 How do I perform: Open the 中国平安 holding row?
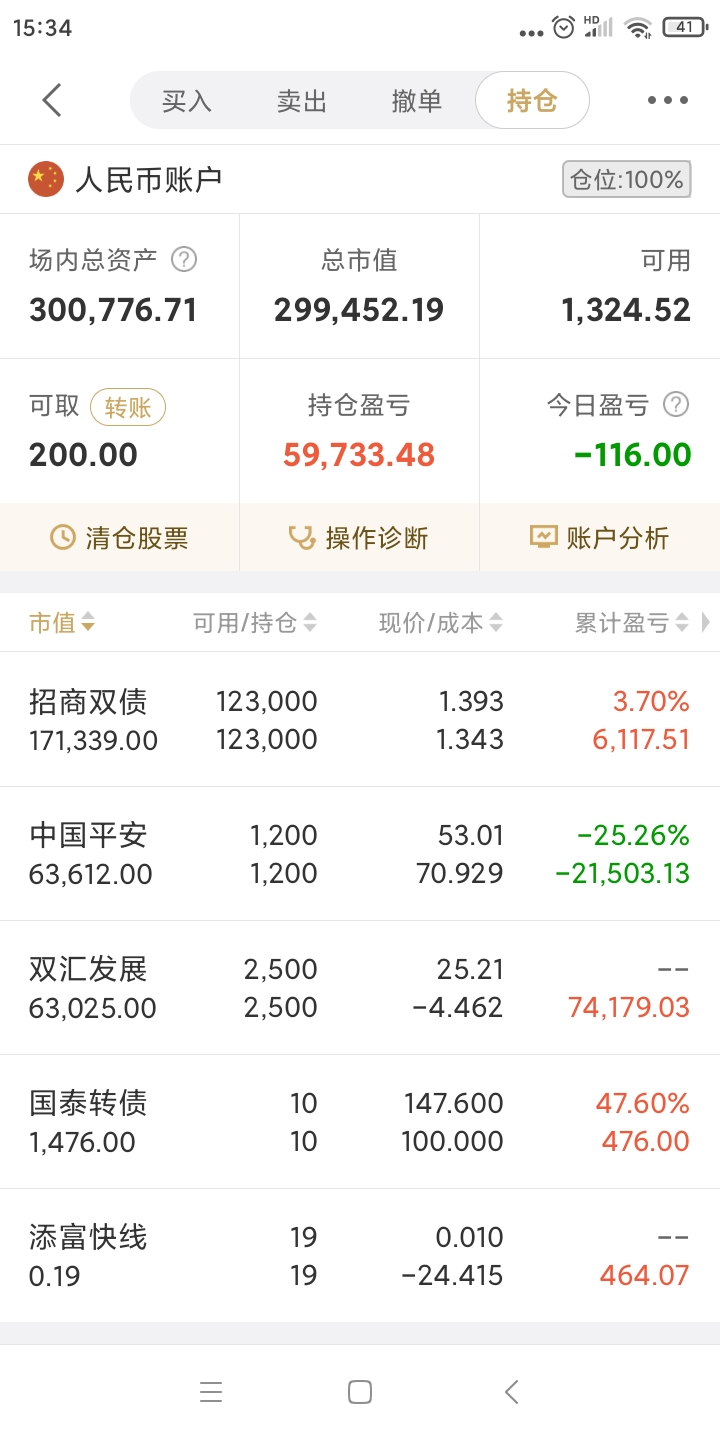[x=360, y=854]
